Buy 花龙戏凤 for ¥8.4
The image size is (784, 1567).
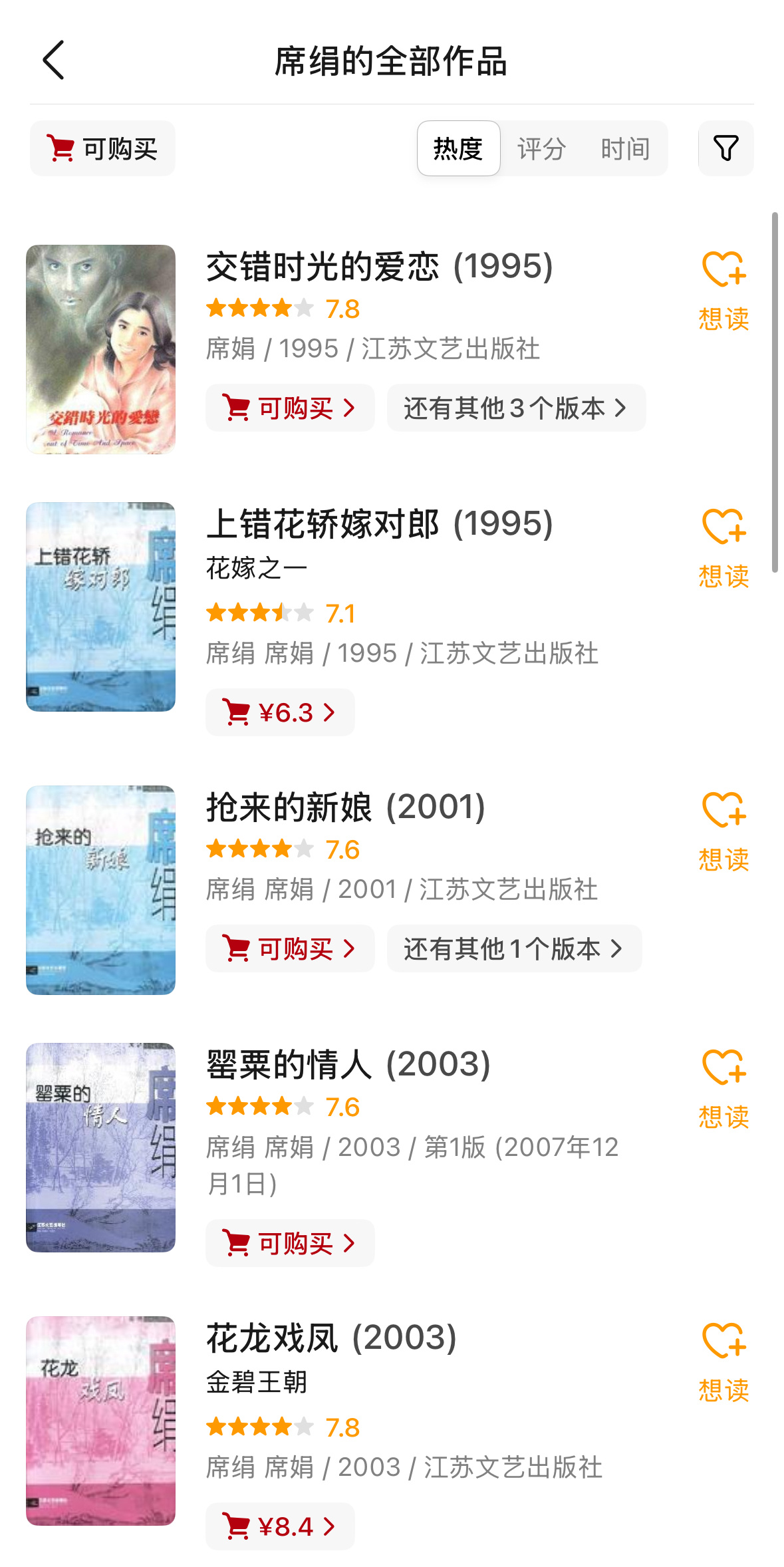click(279, 1526)
